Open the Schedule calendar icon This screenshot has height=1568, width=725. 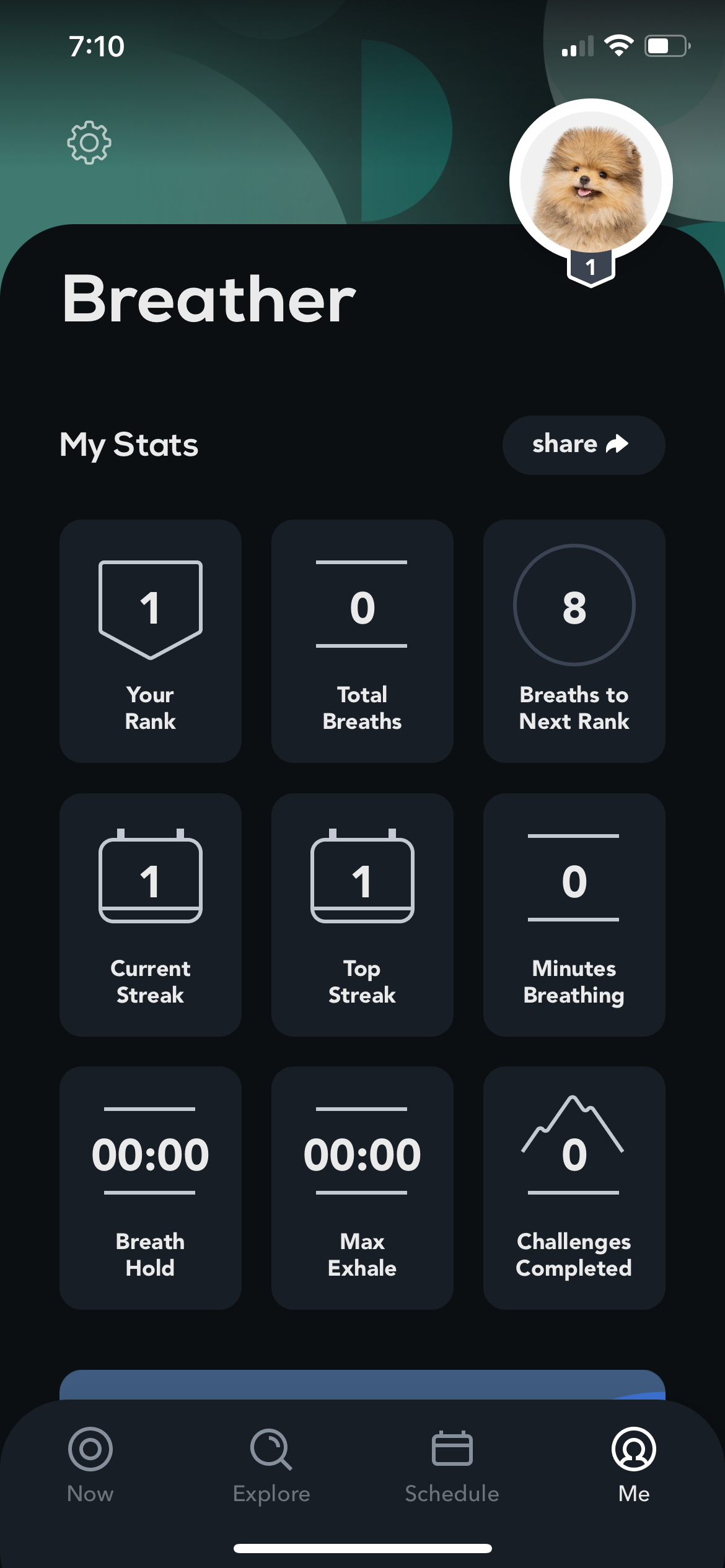click(x=452, y=1448)
